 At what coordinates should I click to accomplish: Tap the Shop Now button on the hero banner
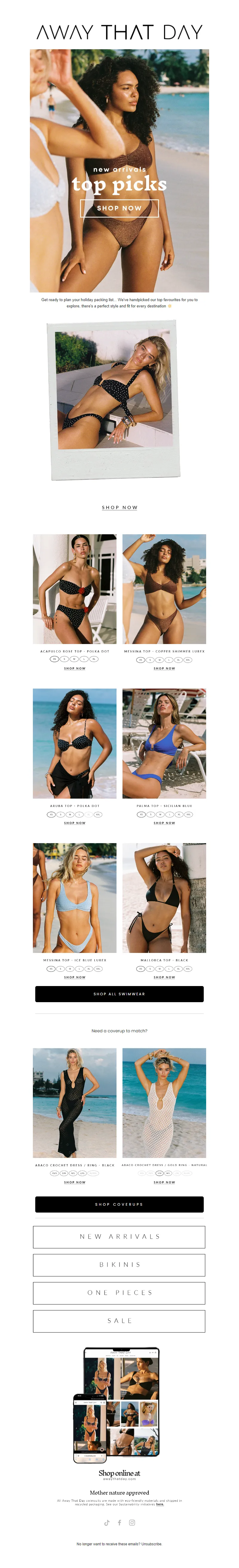(119, 208)
